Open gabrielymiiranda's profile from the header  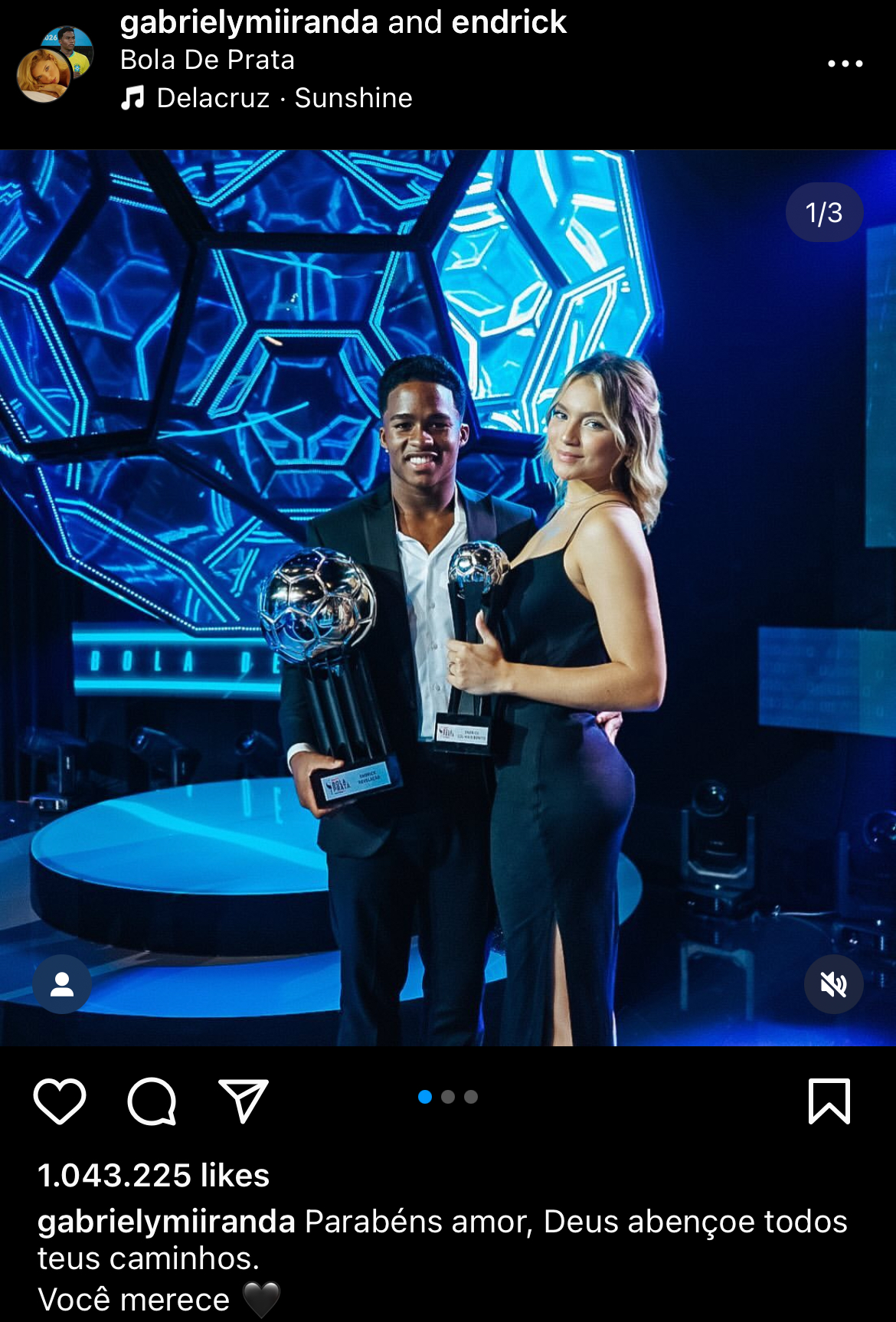(249, 22)
